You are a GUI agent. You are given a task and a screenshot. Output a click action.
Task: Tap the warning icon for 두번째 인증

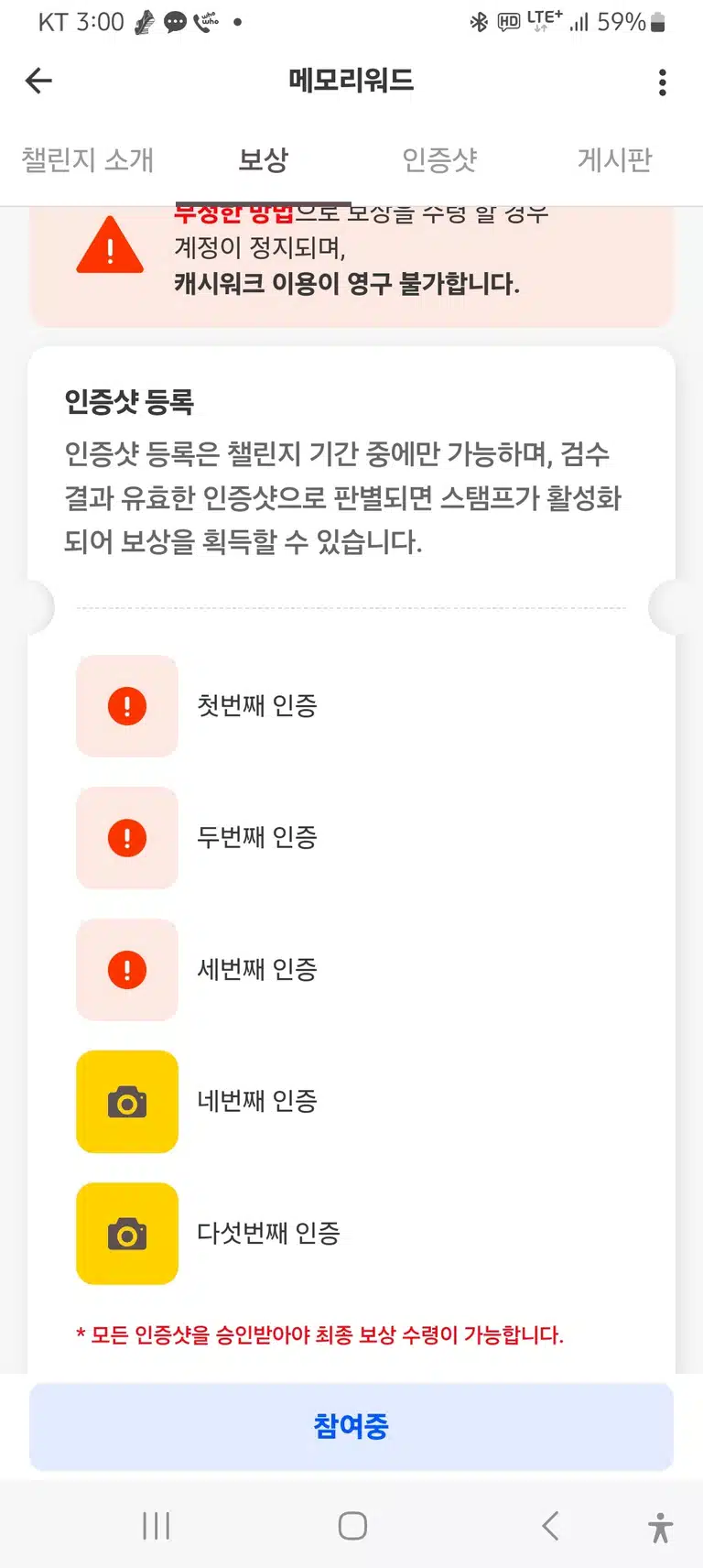coord(127,838)
